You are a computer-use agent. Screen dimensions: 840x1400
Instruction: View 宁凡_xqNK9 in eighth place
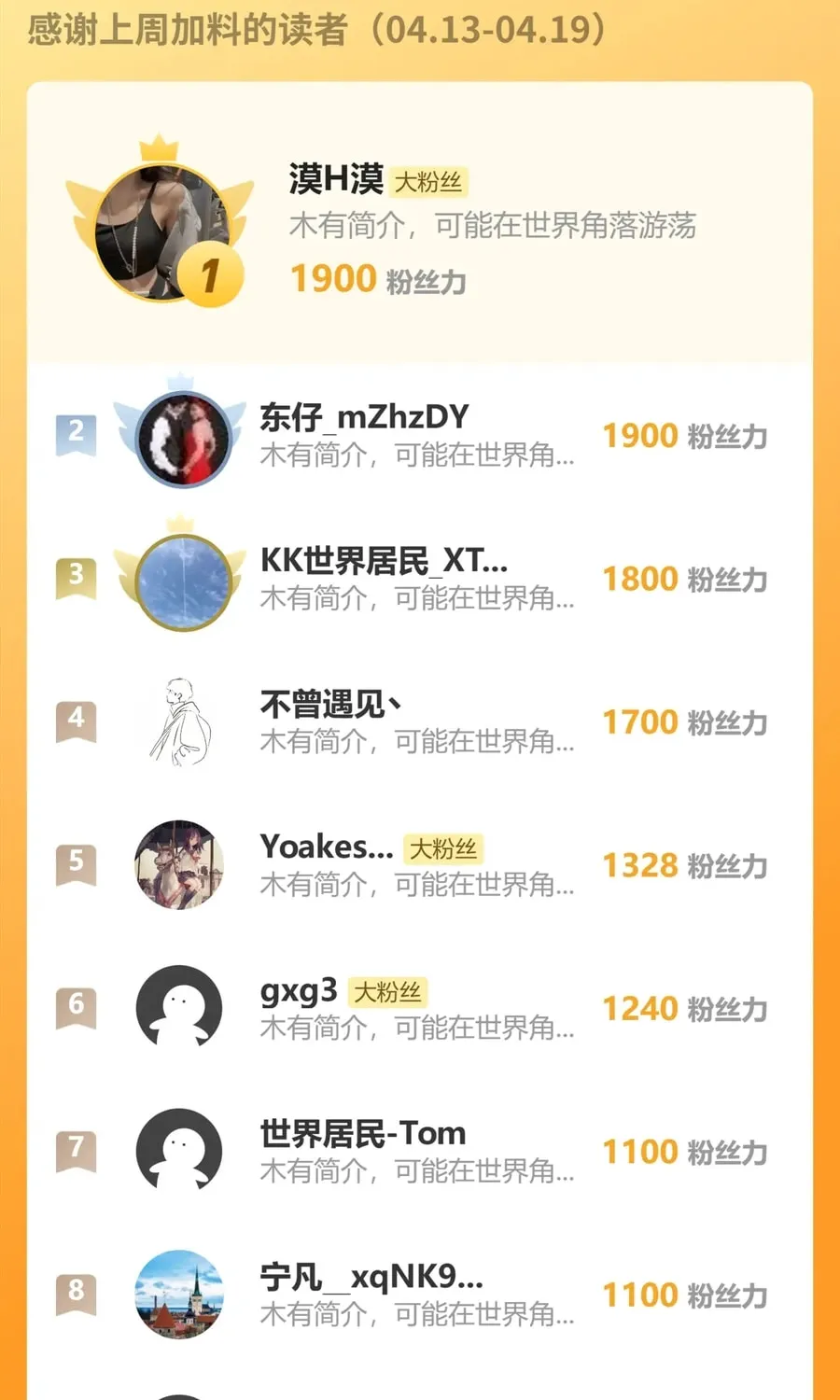click(x=420, y=1295)
